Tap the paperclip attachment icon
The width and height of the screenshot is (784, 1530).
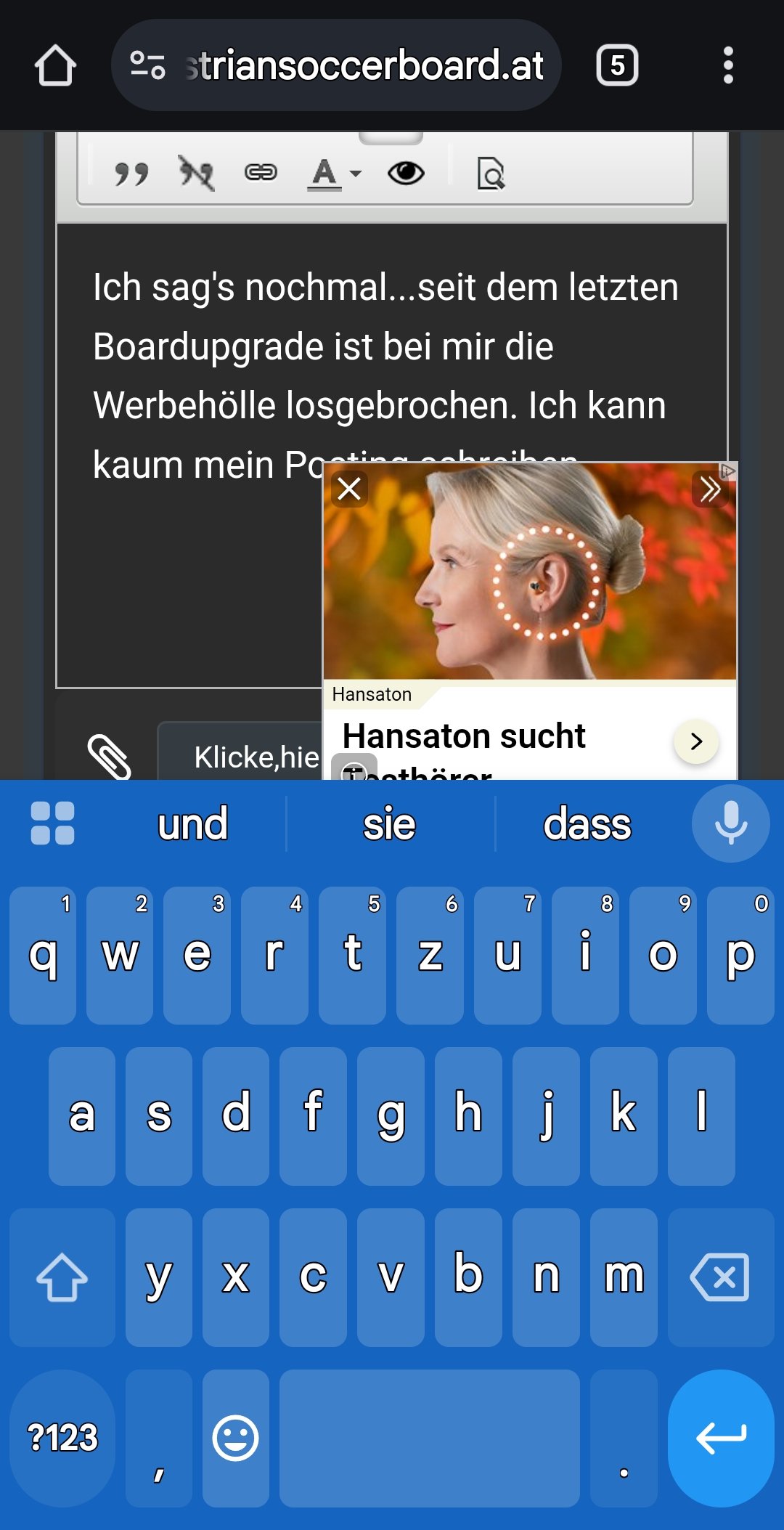(x=109, y=757)
